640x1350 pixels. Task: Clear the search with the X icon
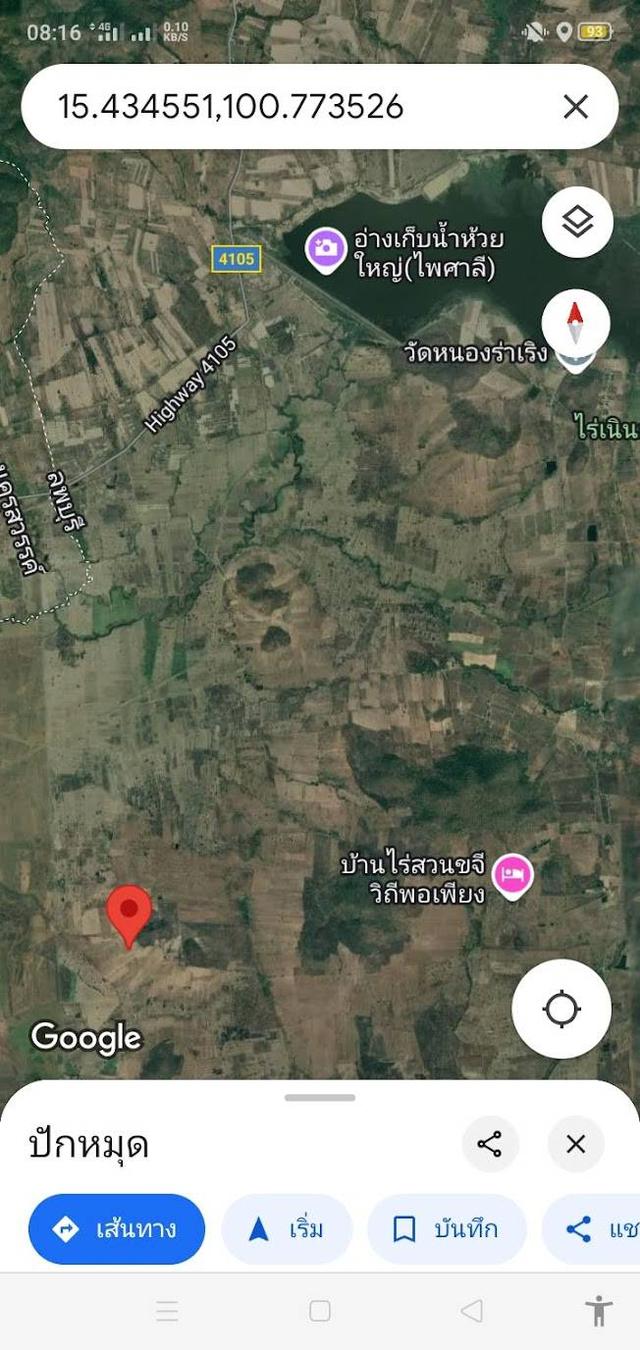pos(575,107)
